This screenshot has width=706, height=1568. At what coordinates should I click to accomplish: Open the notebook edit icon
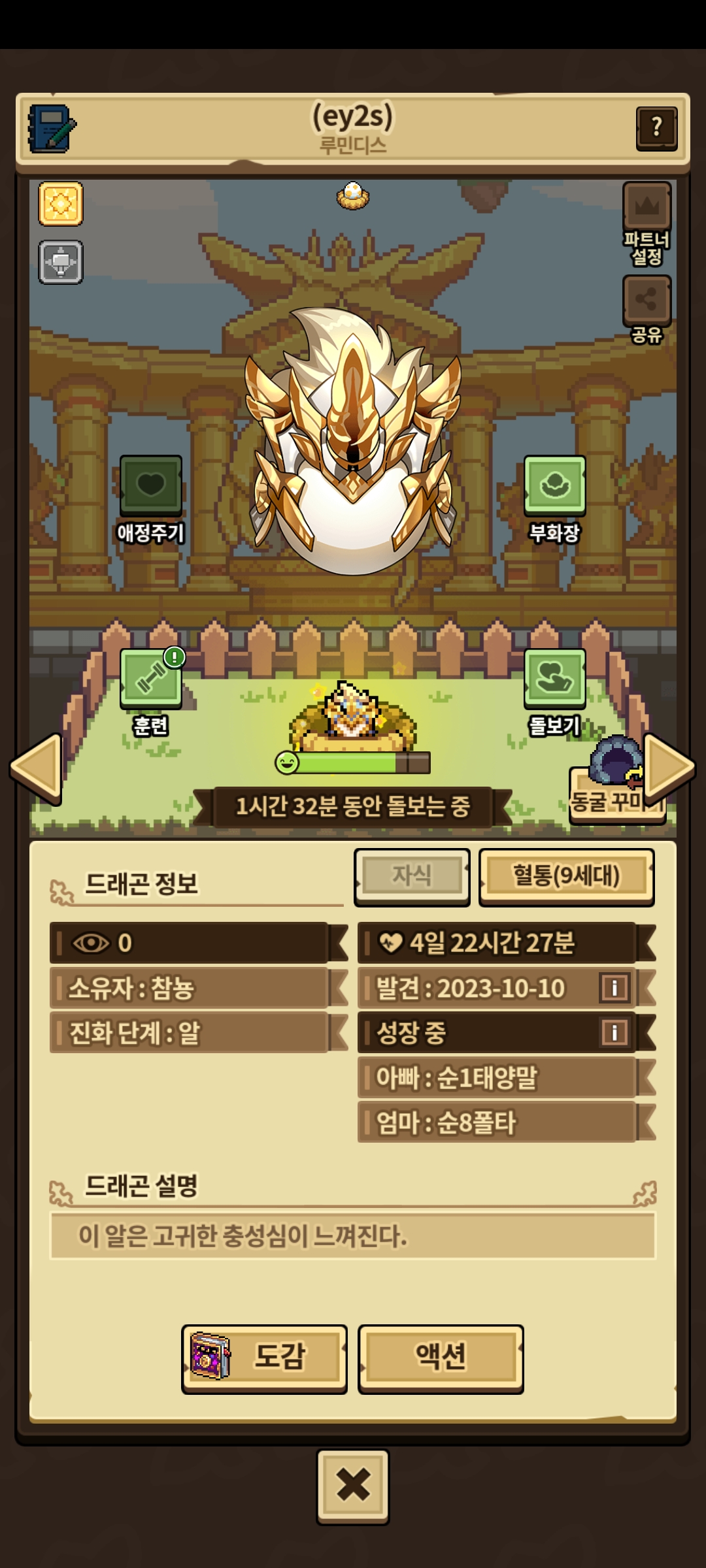(x=51, y=129)
